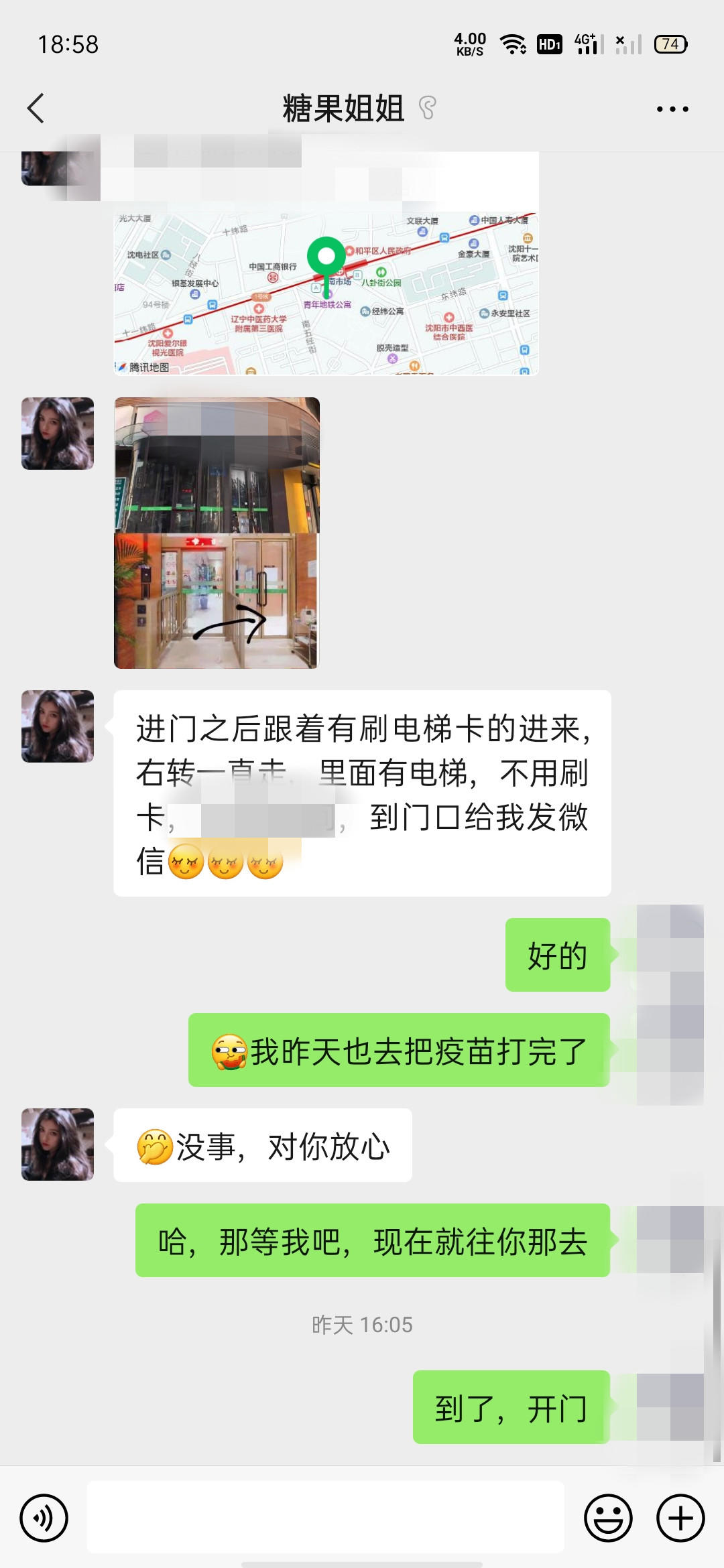Image resolution: width=724 pixels, height=1568 pixels.
Task: Open the emoji sticker panel
Action: coord(608,1518)
